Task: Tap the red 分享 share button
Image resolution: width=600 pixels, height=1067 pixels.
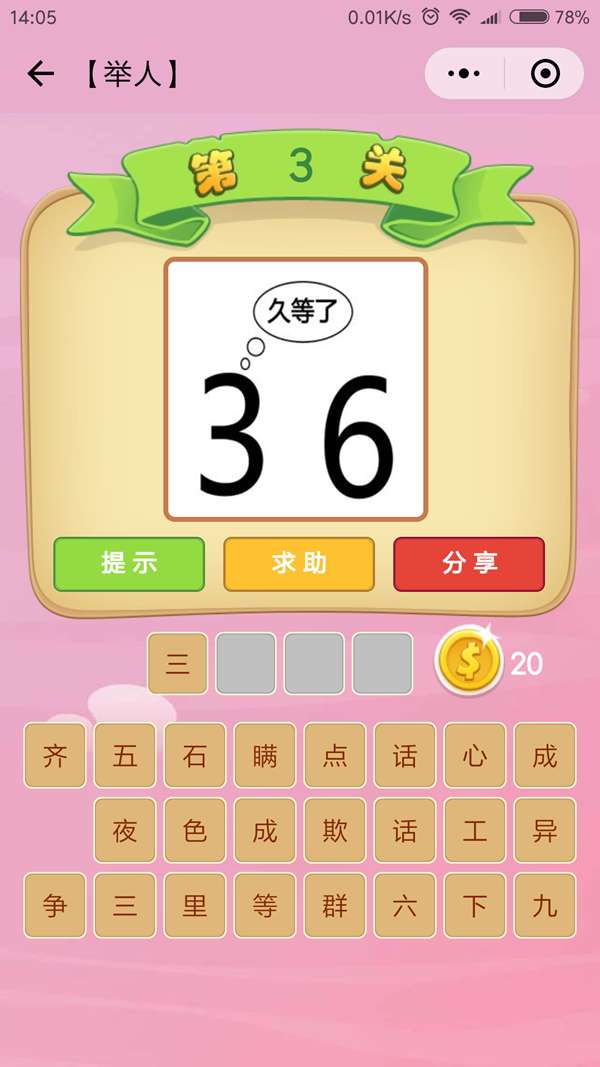Action: pyautogui.click(x=469, y=564)
